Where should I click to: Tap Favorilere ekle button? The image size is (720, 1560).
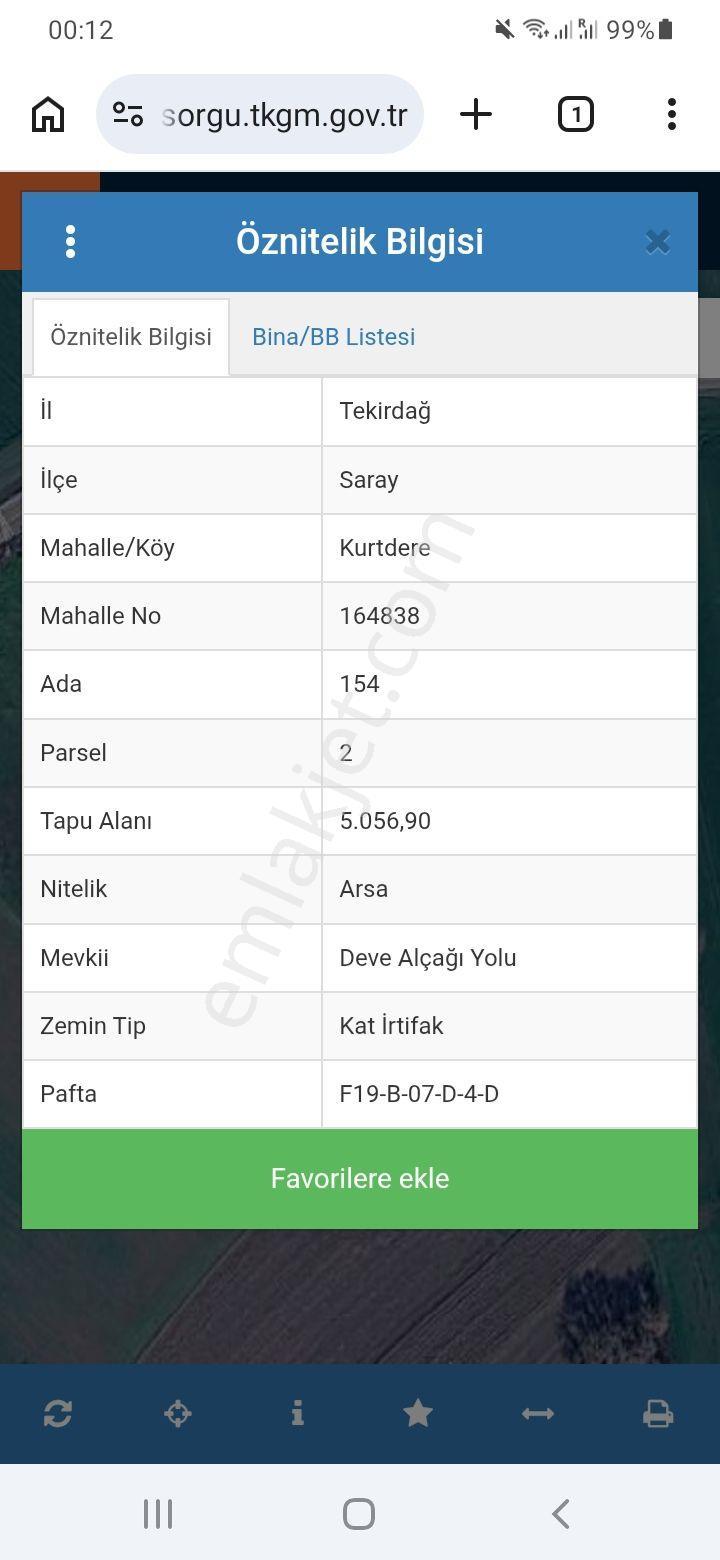pos(360,1178)
